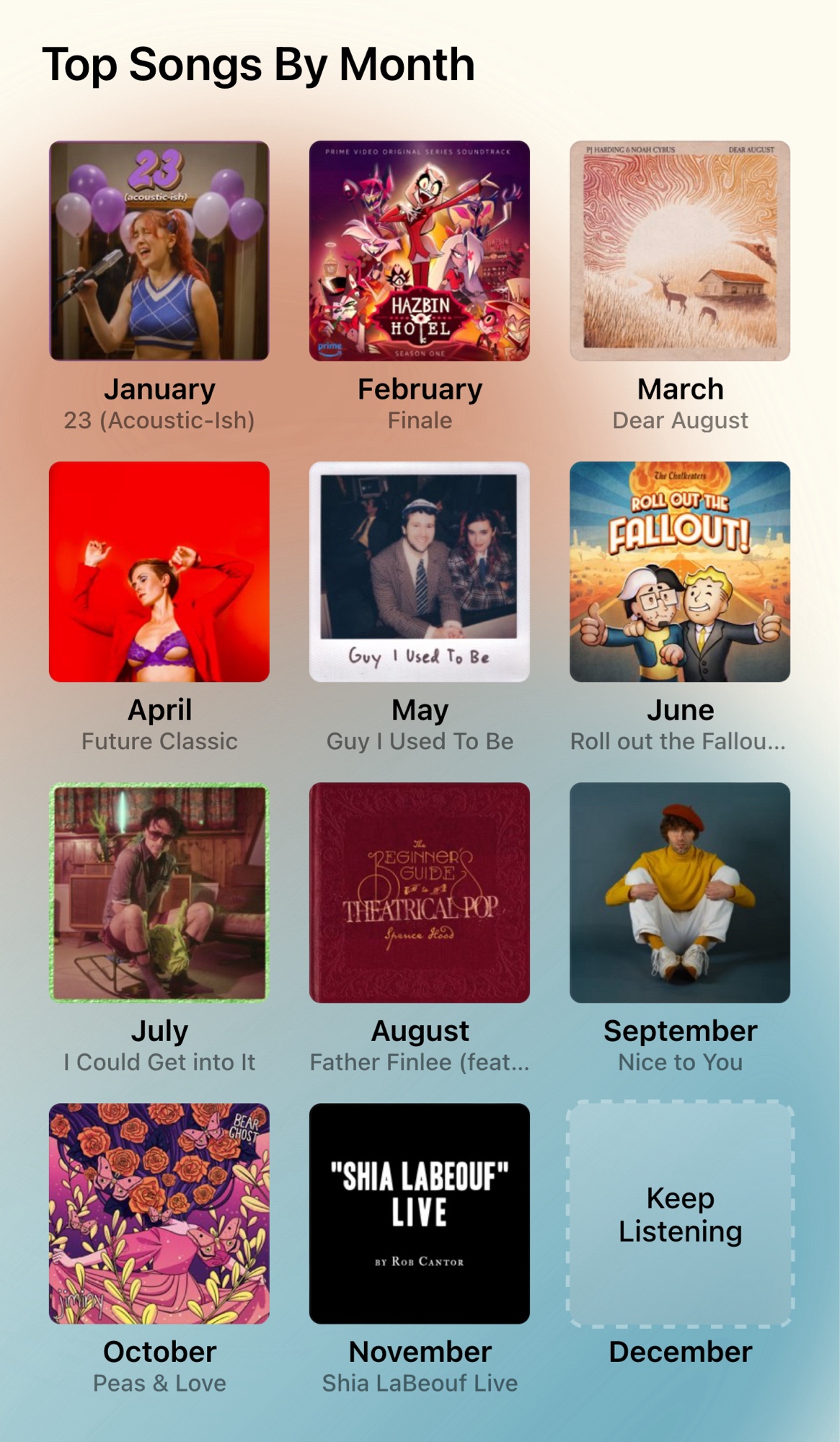The image size is (840, 1442).
Task: Tap September's Nice to You tile
Action: (679, 893)
